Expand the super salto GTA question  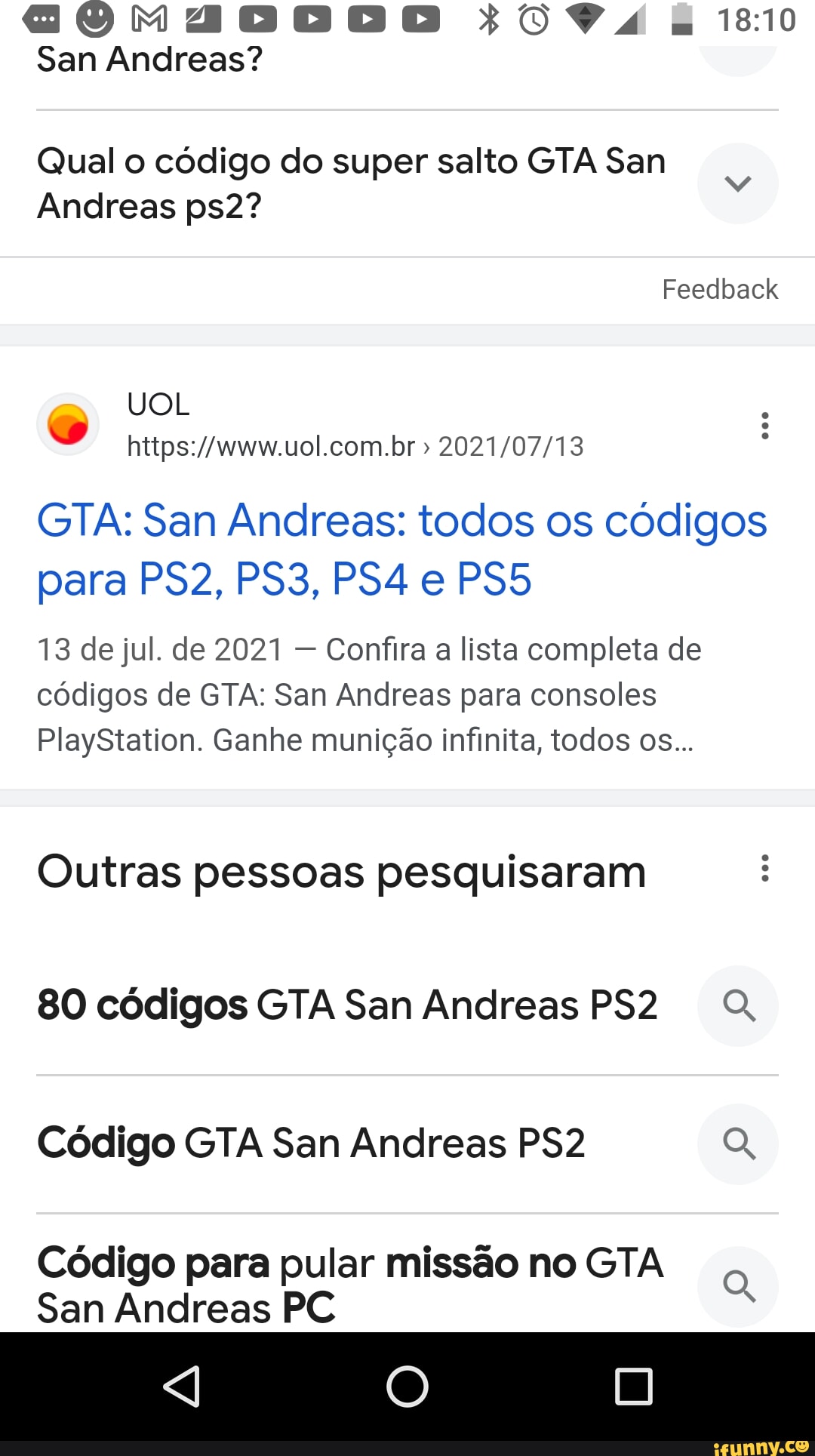[738, 183]
